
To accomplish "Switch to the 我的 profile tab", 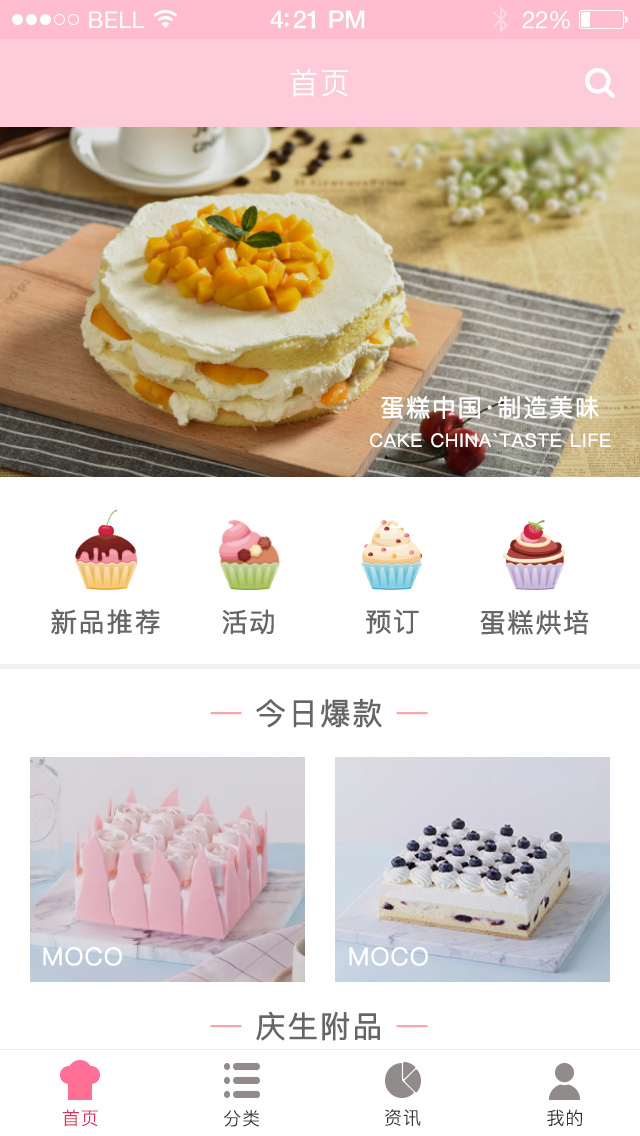I will coord(564,1093).
